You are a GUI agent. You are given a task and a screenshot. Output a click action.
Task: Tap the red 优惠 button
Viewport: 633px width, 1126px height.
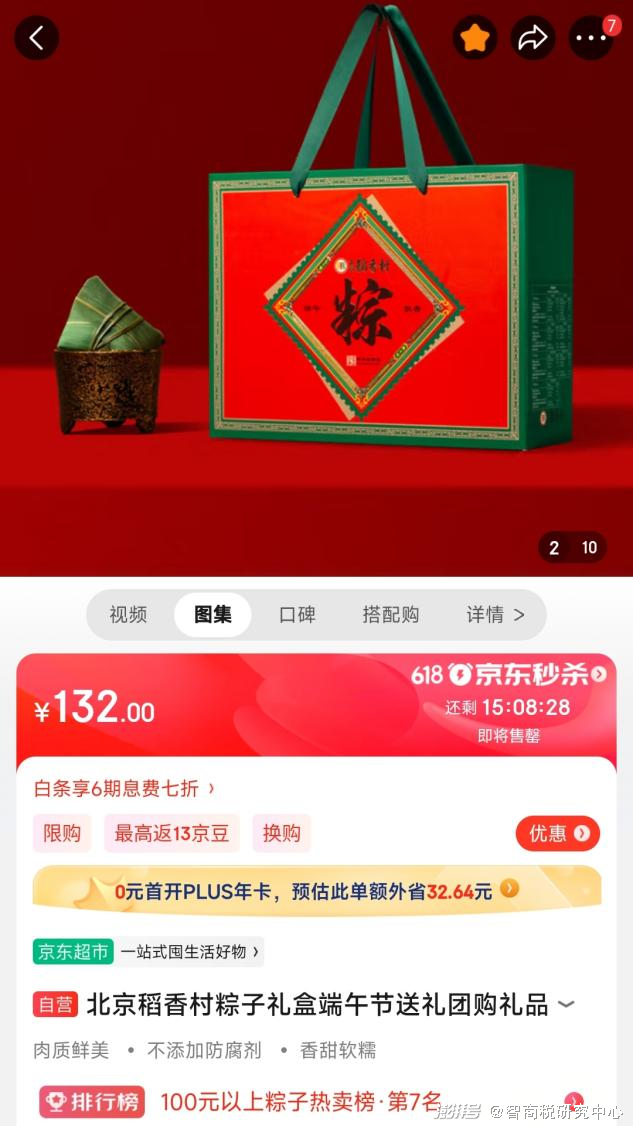coord(558,833)
